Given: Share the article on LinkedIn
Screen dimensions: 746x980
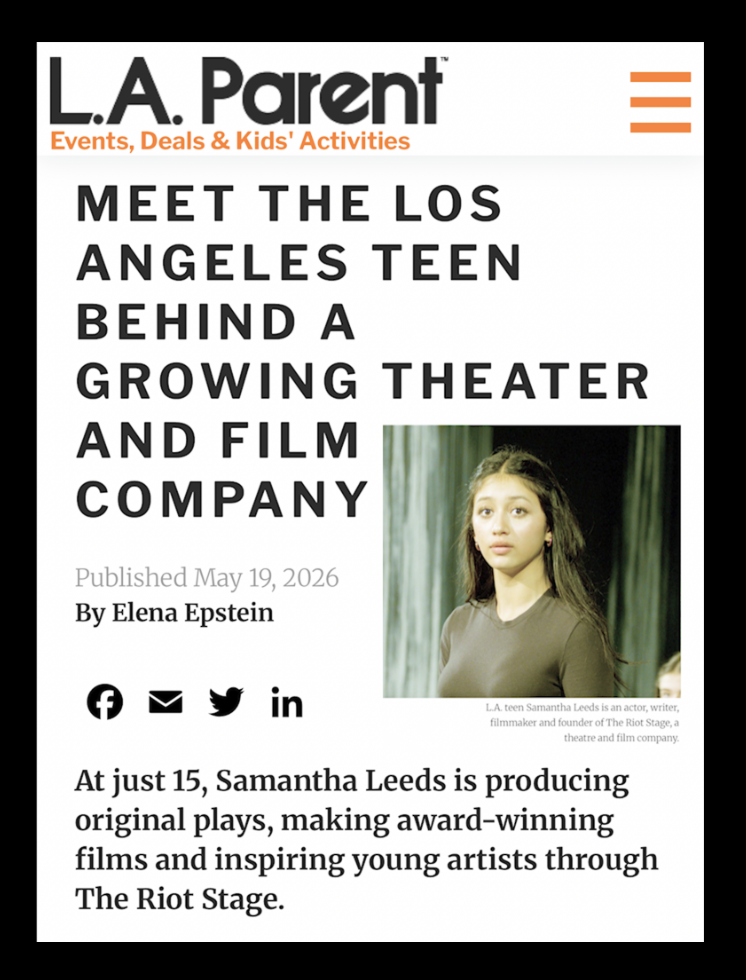Looking at the screenshot, I should (x=287, y=702).
